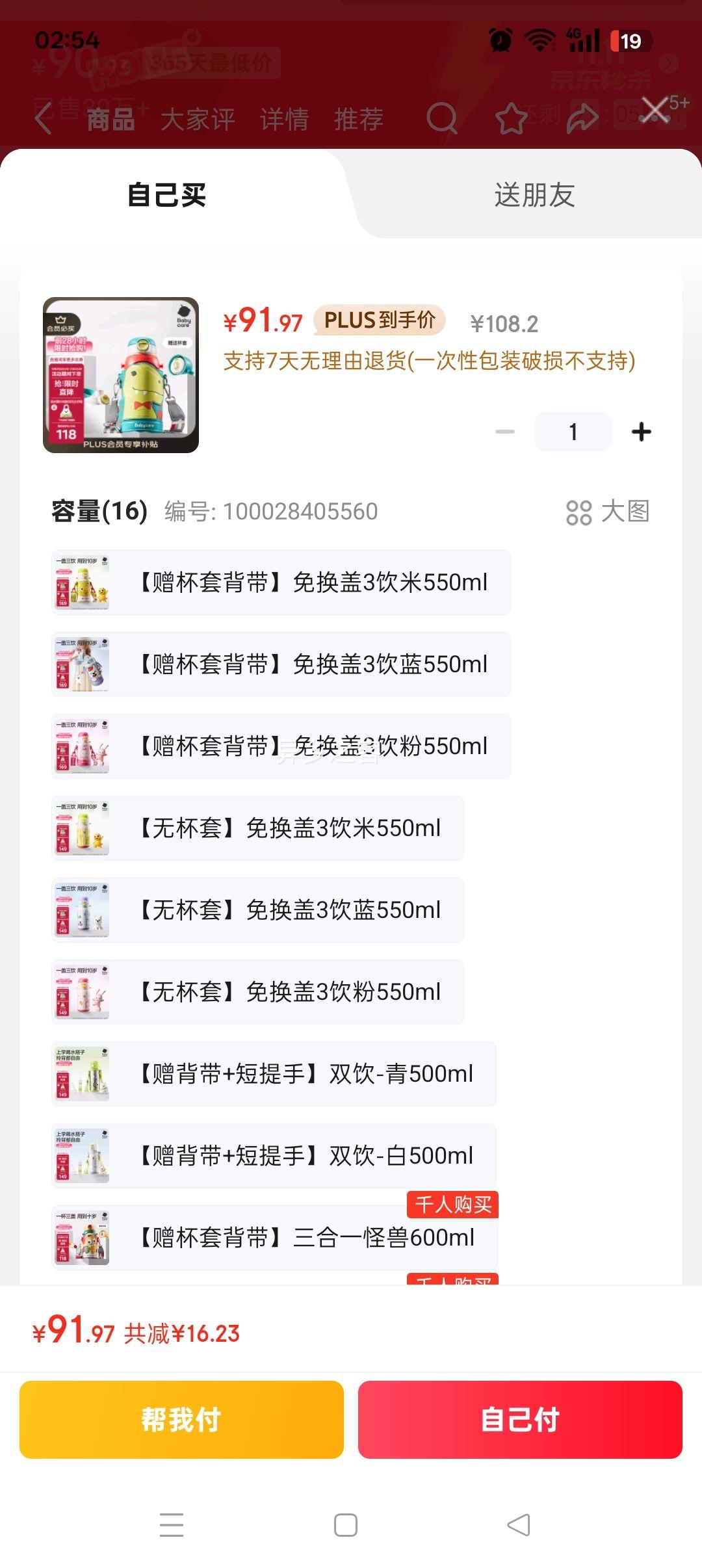Tap 自己付 to pay yourself

click(520, 1420)
